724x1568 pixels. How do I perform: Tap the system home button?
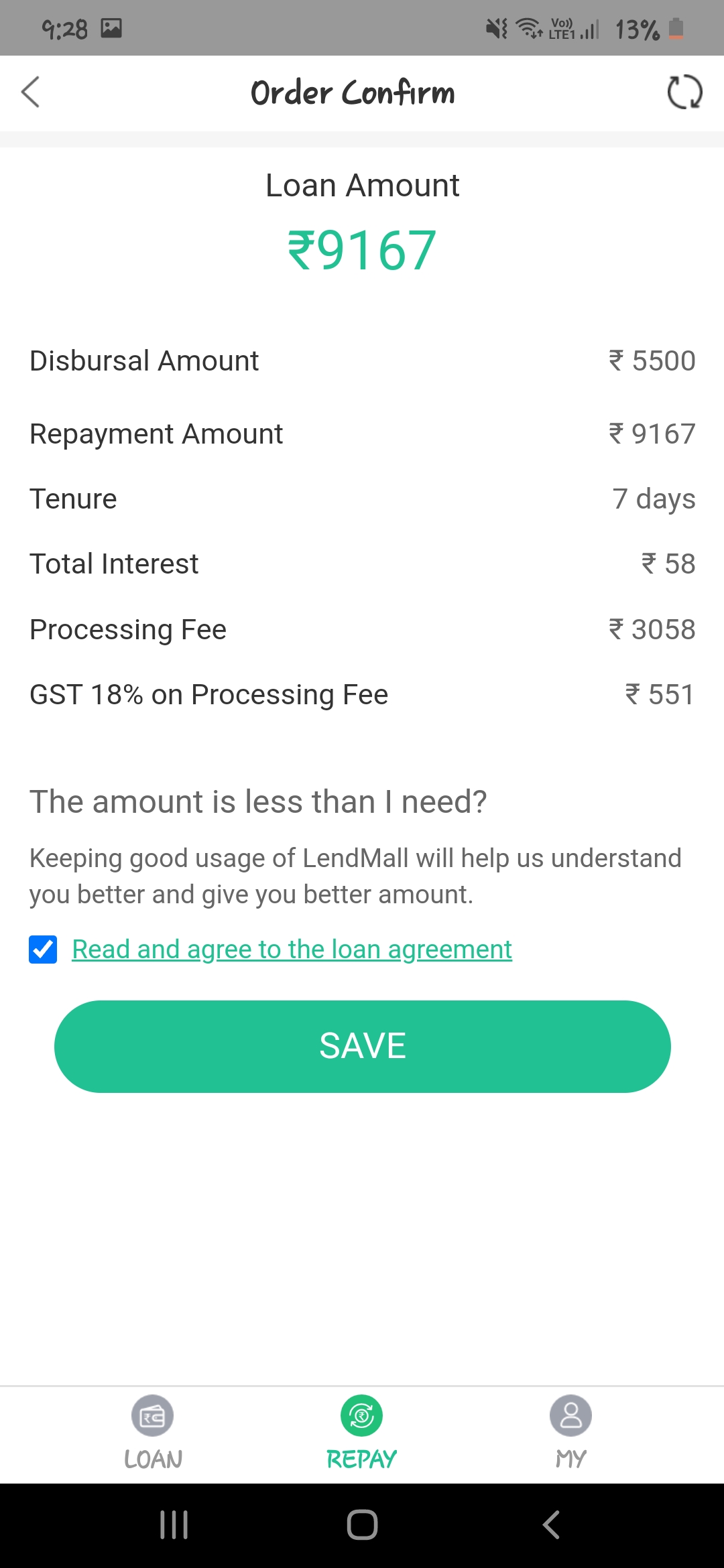pyautogui.click(x=362, y=1525)
